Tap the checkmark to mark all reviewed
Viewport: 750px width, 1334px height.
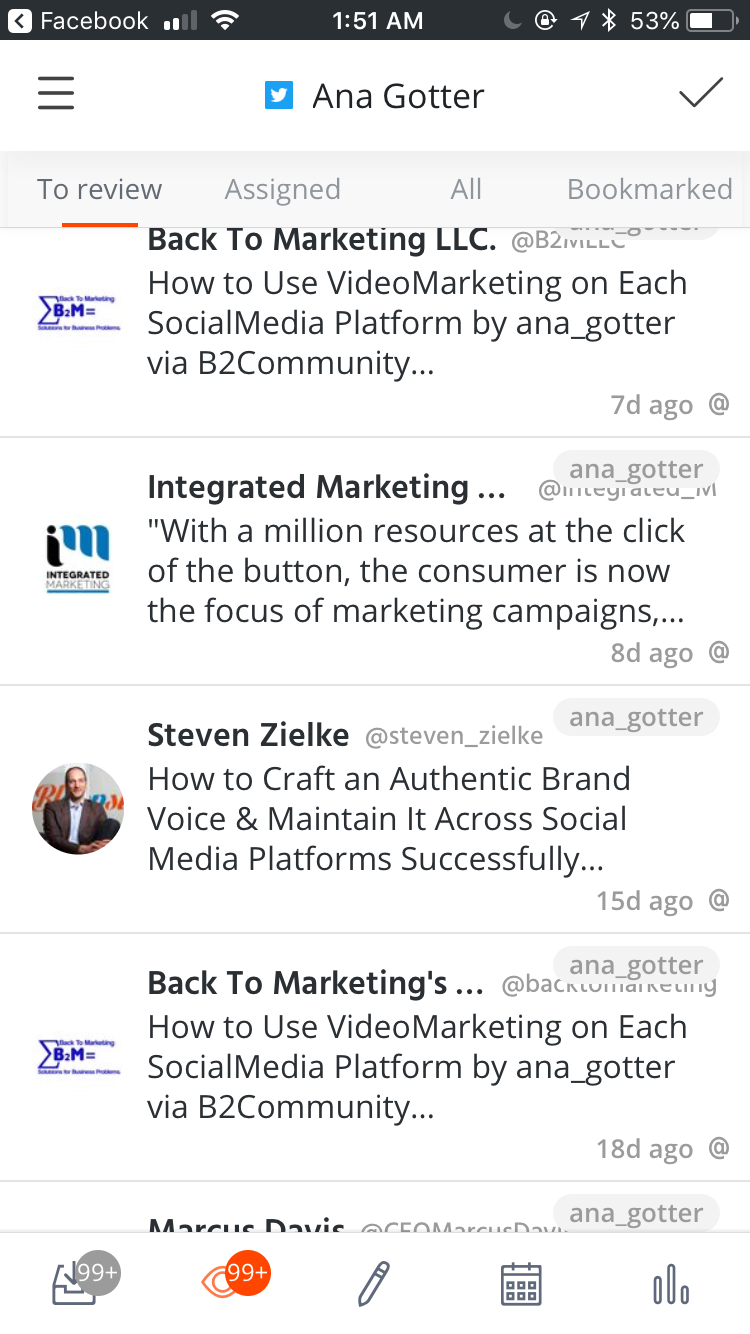point(700,93)
